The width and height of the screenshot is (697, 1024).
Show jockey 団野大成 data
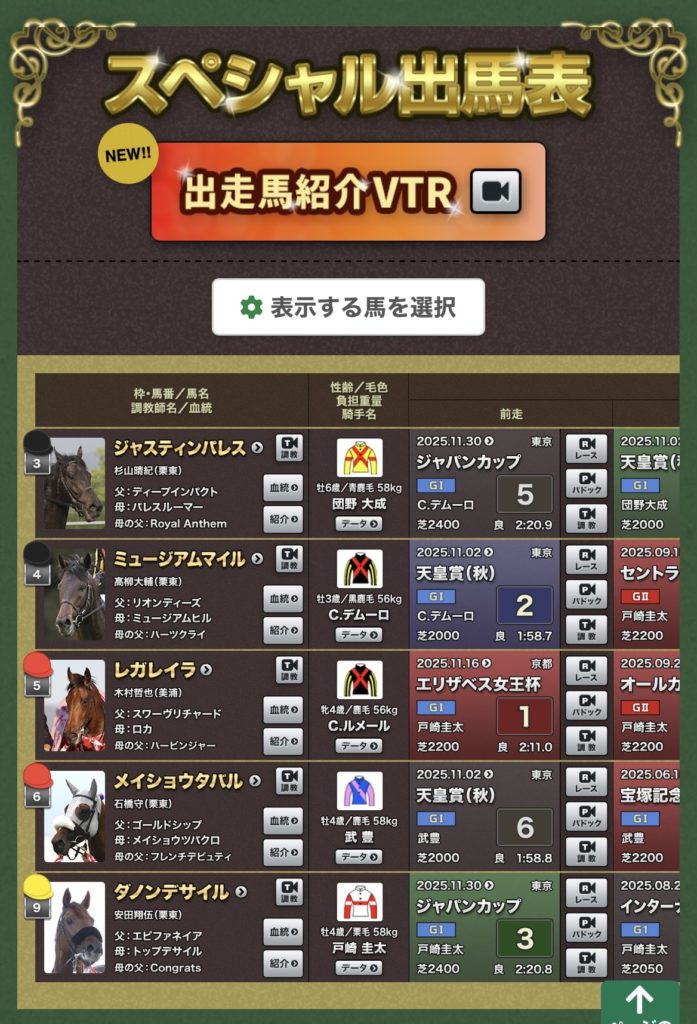(x=359, y=524)
